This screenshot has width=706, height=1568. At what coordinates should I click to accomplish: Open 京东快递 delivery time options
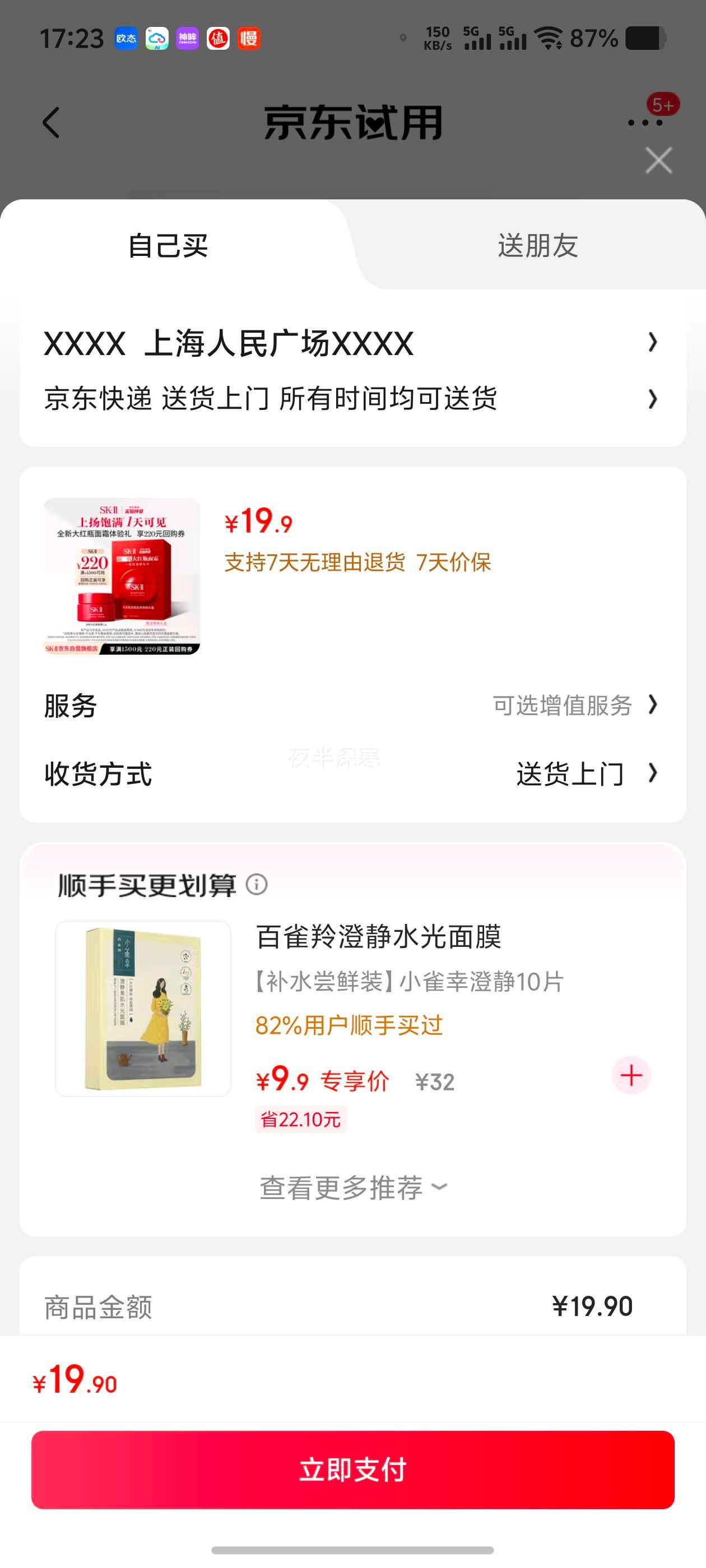350,399
